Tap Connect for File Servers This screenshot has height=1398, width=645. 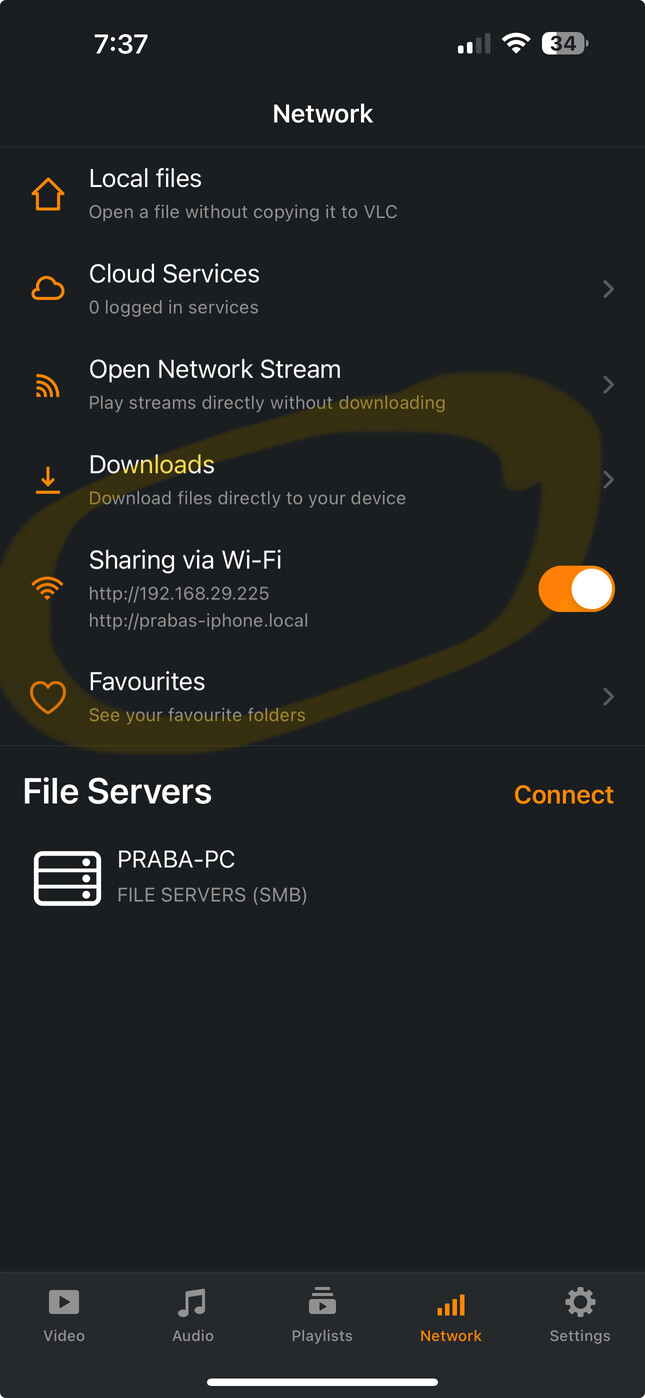click(x=564, y=795)
